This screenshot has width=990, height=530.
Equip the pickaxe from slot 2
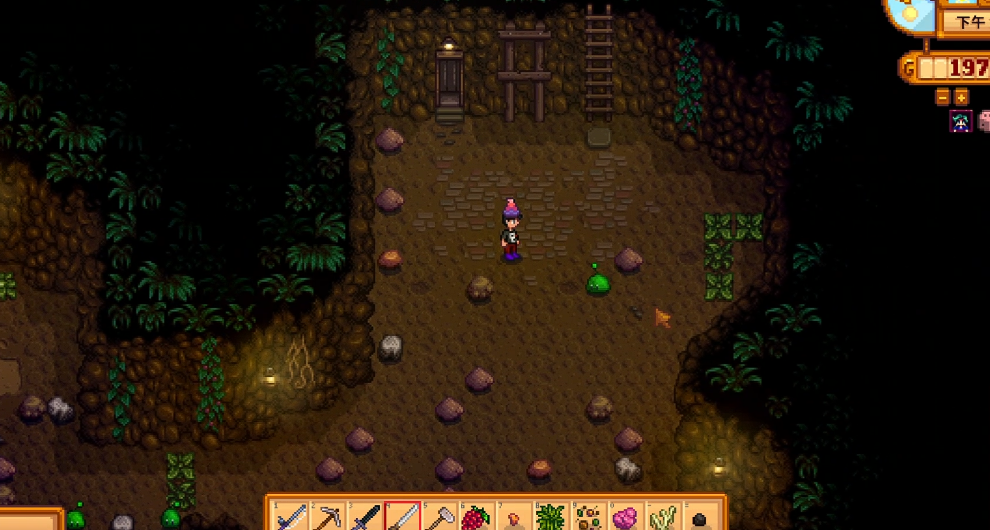pyautogui.click(x=328, y=516)
